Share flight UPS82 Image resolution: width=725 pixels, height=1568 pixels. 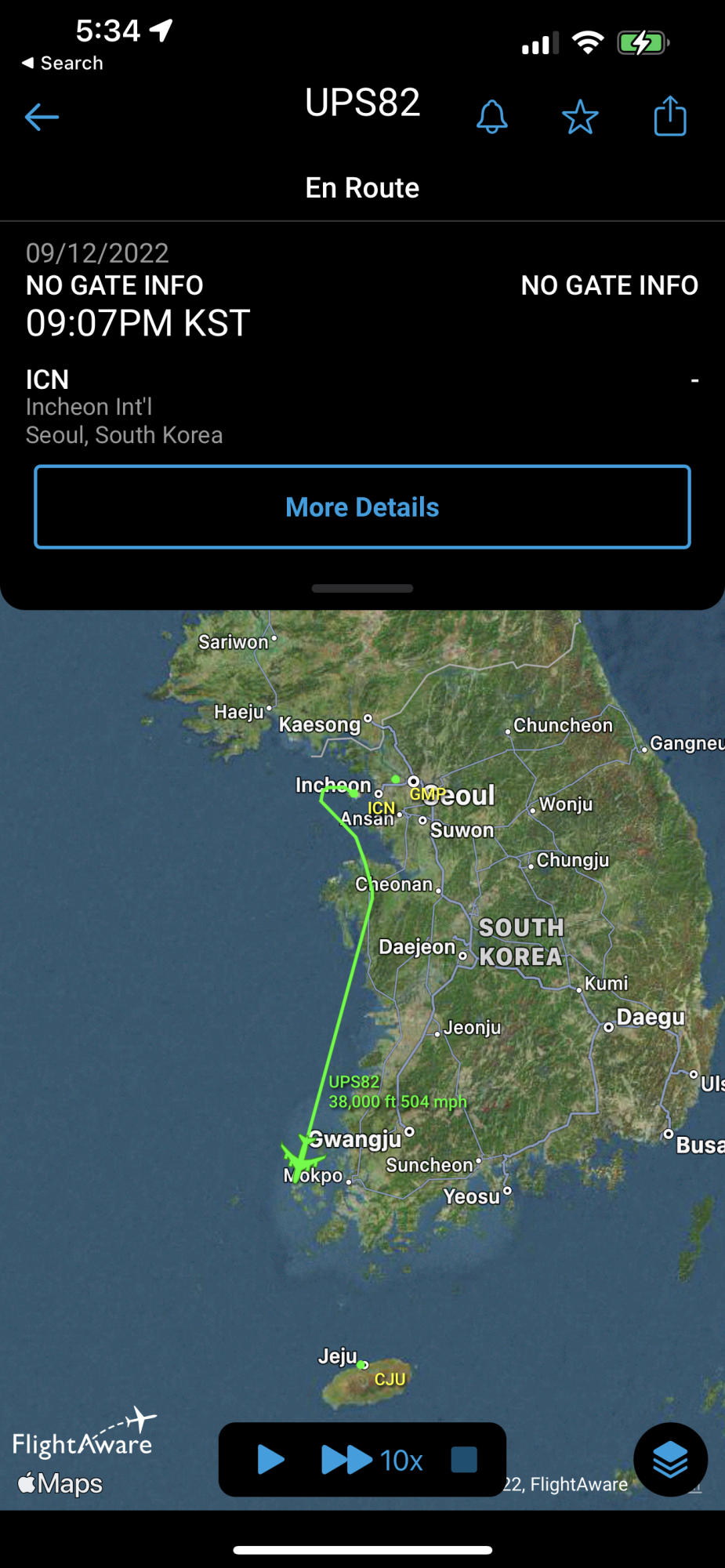pyautogui.click(x=670, y=116)
